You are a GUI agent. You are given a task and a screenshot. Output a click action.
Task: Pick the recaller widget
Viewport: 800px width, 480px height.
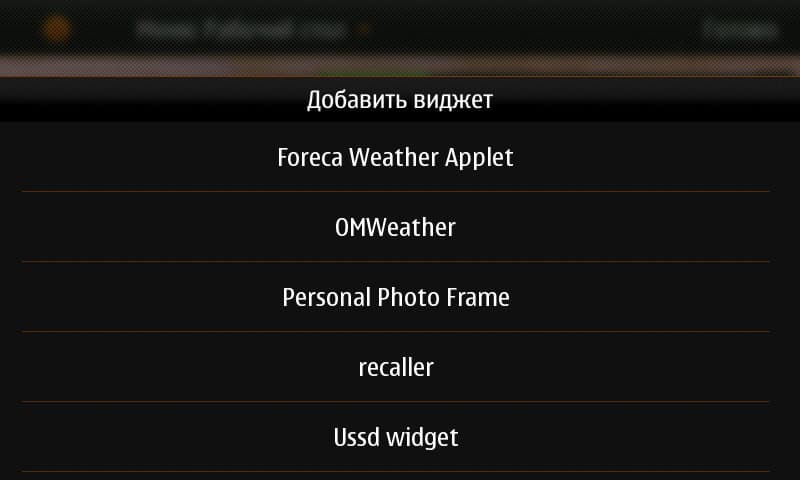(395, 367)
